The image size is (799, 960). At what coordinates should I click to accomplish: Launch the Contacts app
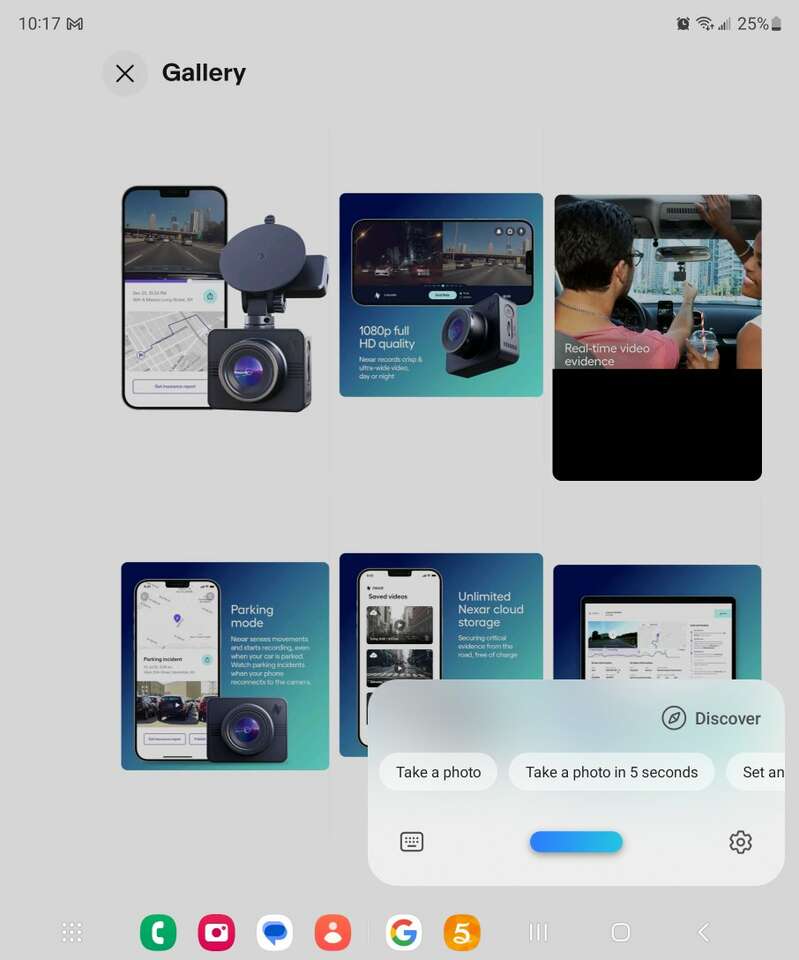(x=333, y=933)
